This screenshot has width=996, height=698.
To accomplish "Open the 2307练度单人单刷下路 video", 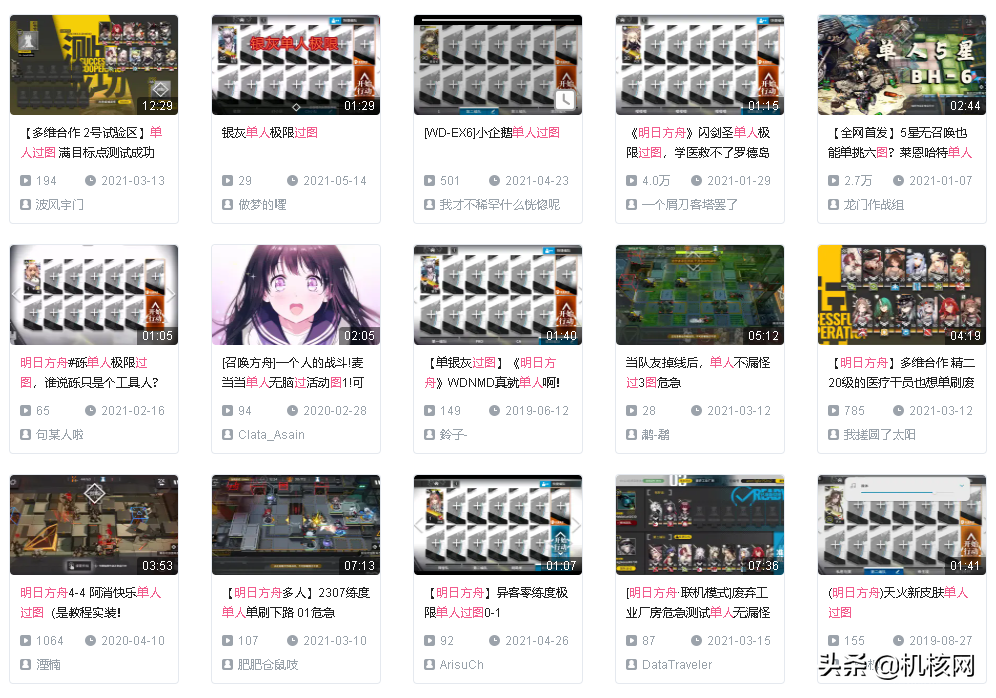I will click(x=295, y=525).
